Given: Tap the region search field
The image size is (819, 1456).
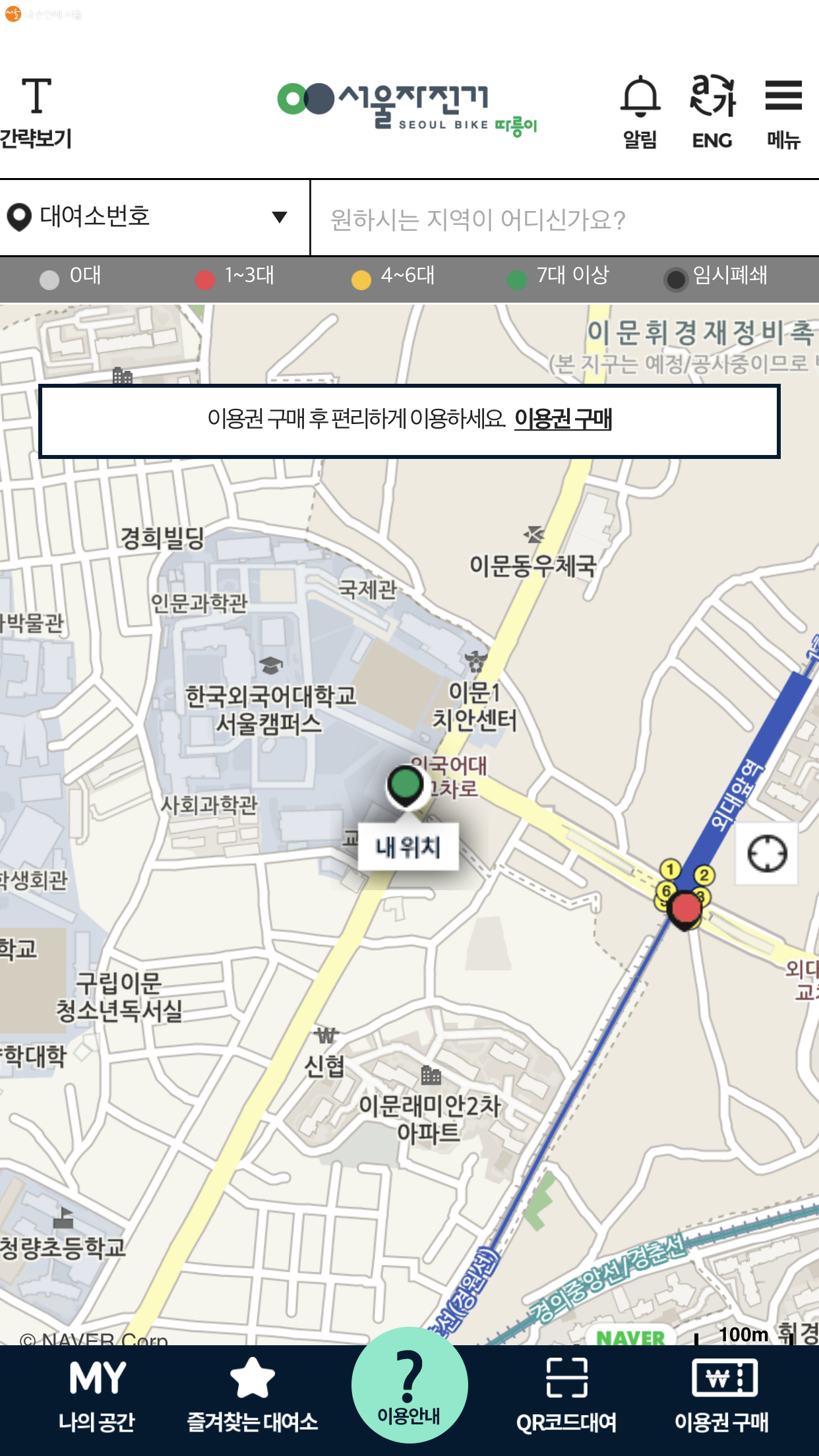Looking at the screenshot, I should [x=564, y=218].
